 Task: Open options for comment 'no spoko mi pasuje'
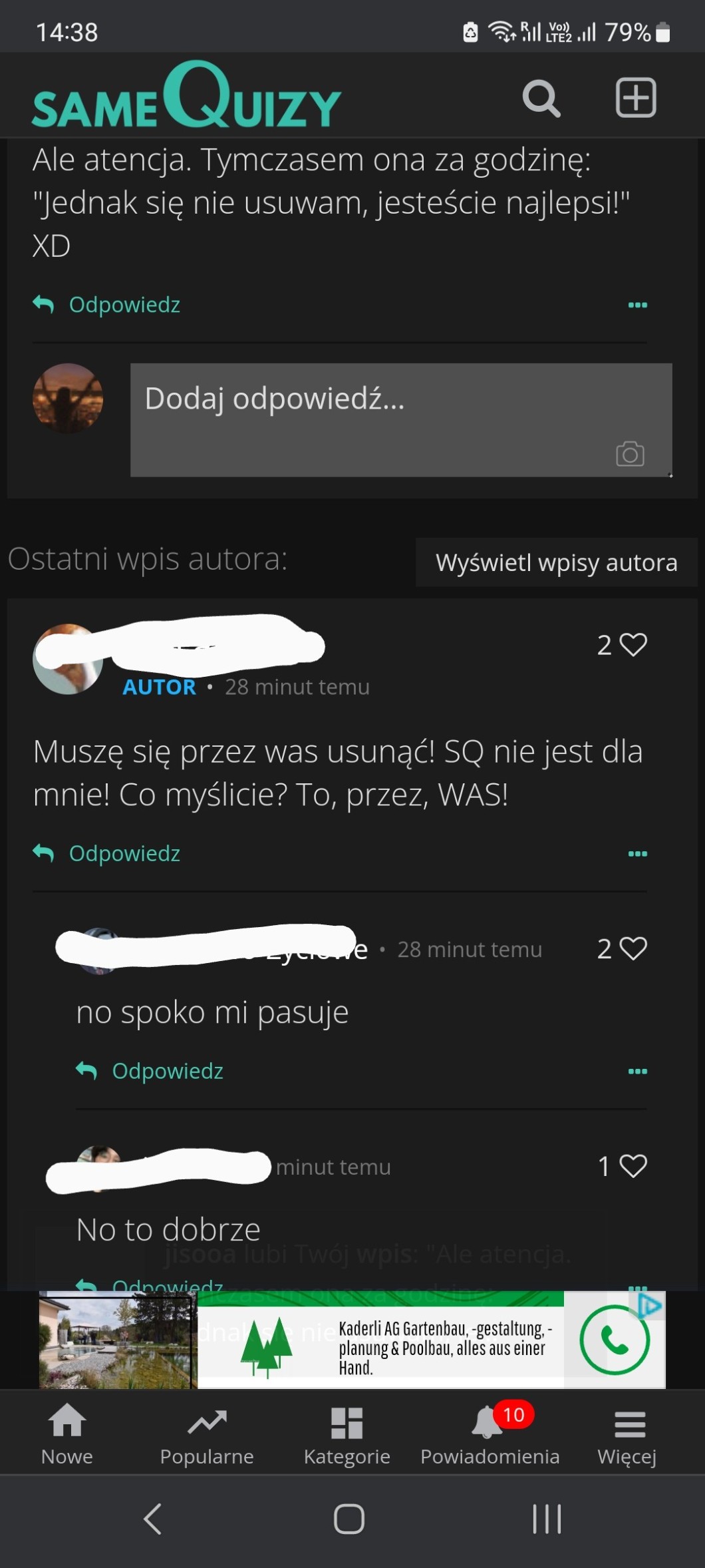coord(637,1071)
